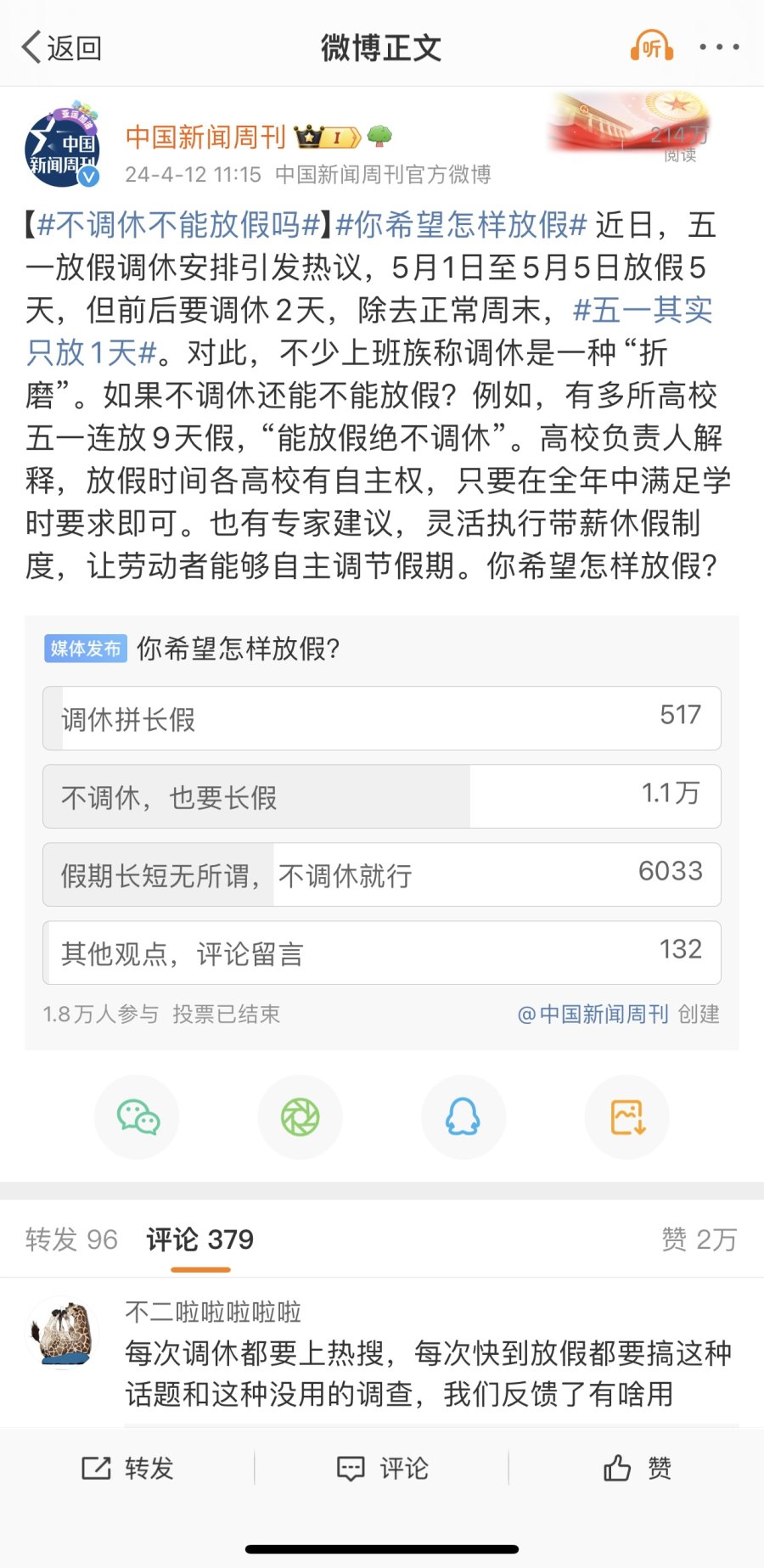Share post to WeChat Moments
The height and width of the screenshot is (1568, 764).
coord(301,1117)
